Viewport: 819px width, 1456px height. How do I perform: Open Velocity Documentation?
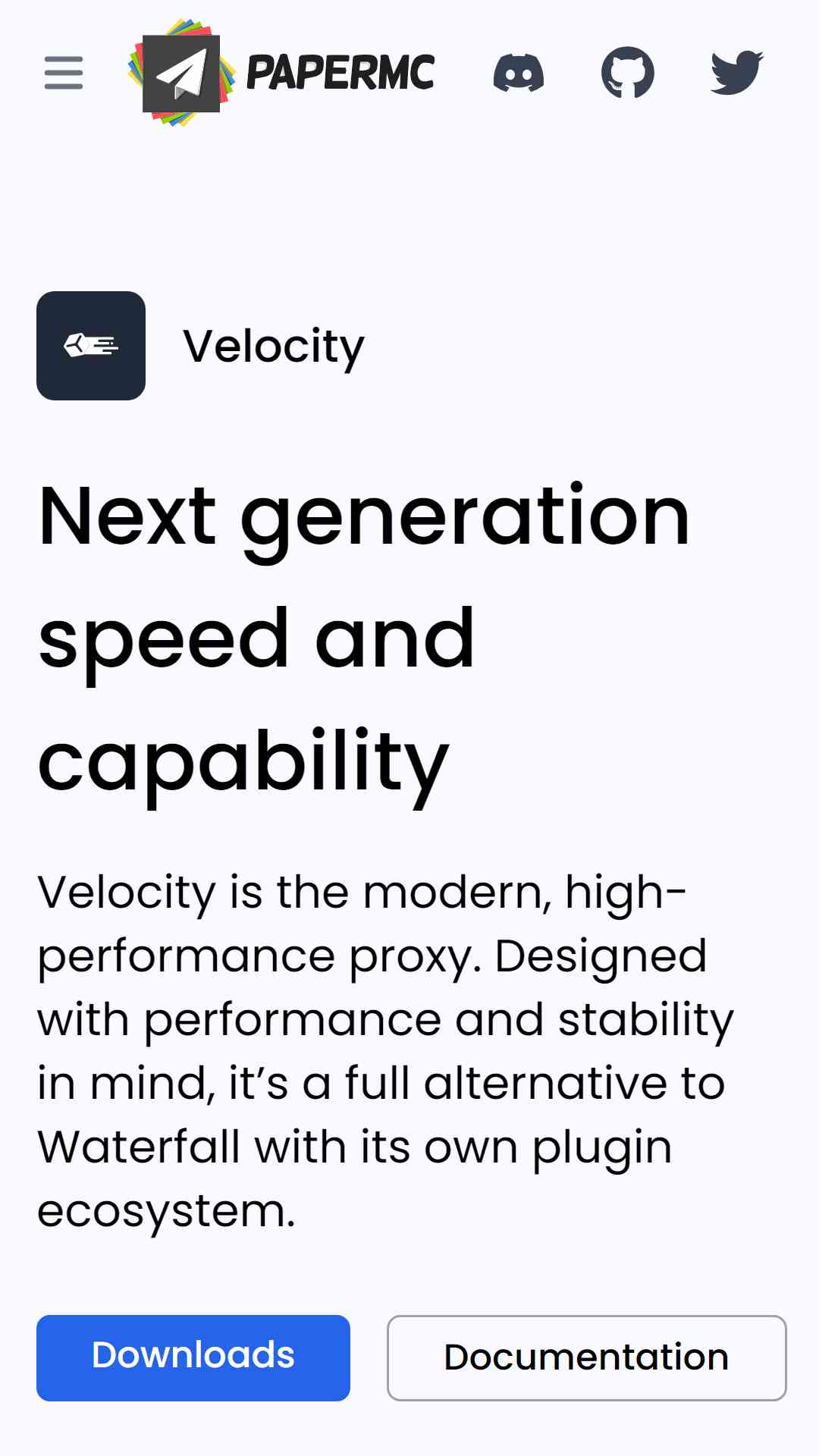click(x=586, y=1357)
